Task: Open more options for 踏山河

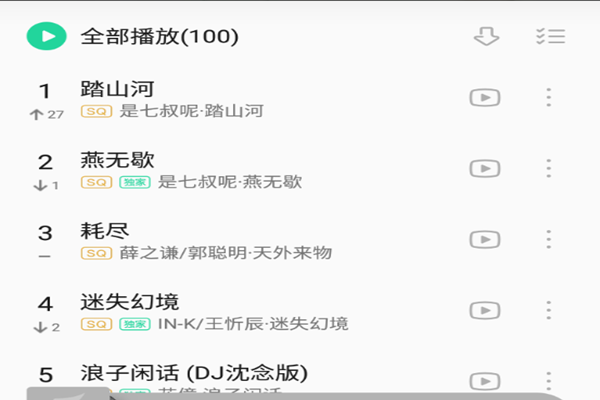Action: click(548, 98)
